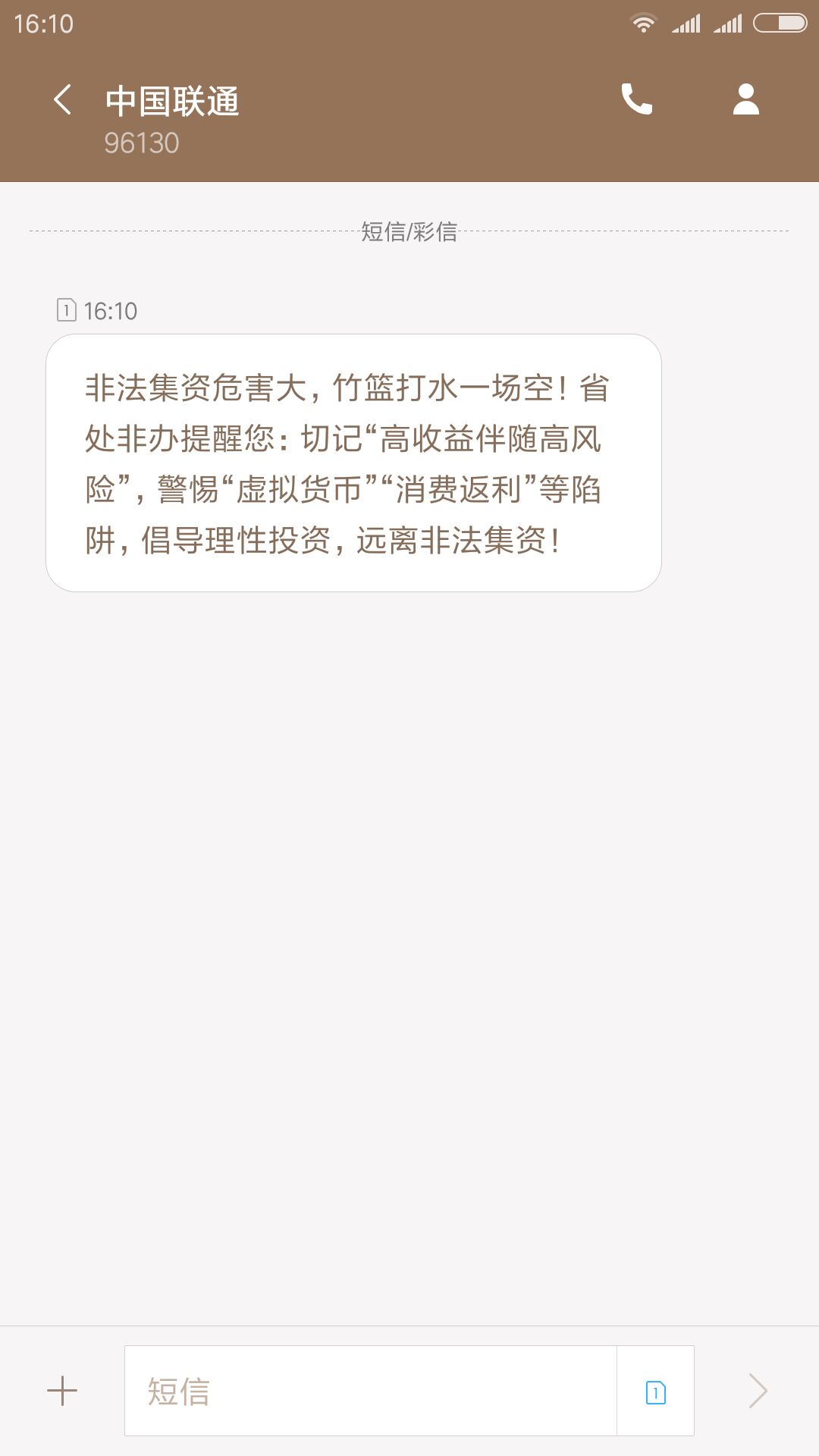Switch the SIM card for sending

(x=656, y=1392)
